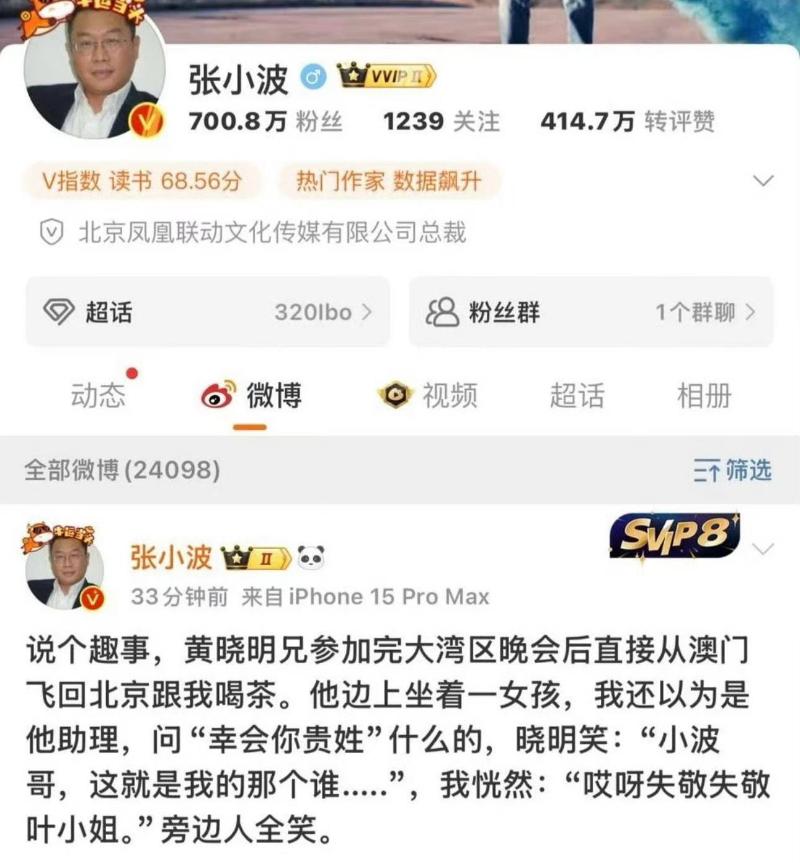Screen dimensions: 800x863
Task: Tap the post author avatar 张小波
Action: [64, 569]
